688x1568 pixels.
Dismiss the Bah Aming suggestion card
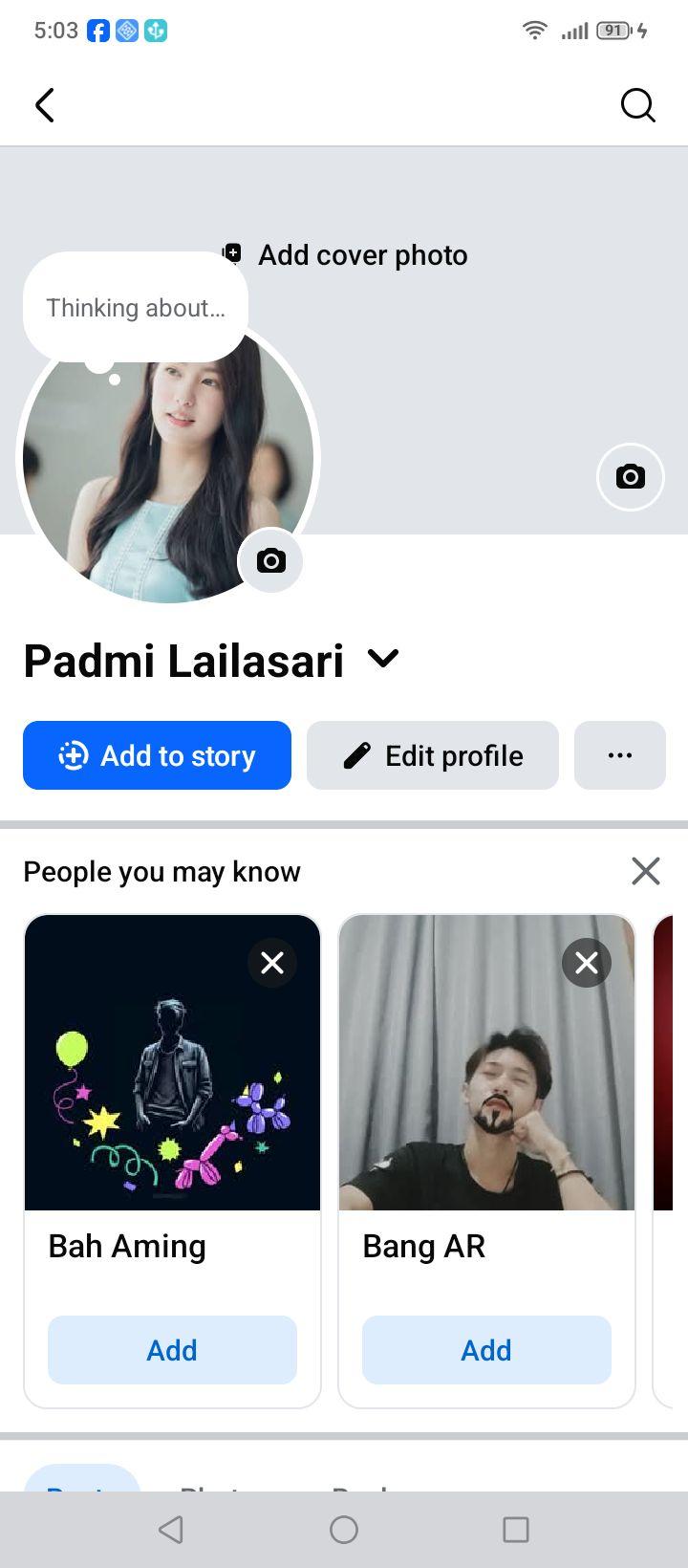click(272, 963)
